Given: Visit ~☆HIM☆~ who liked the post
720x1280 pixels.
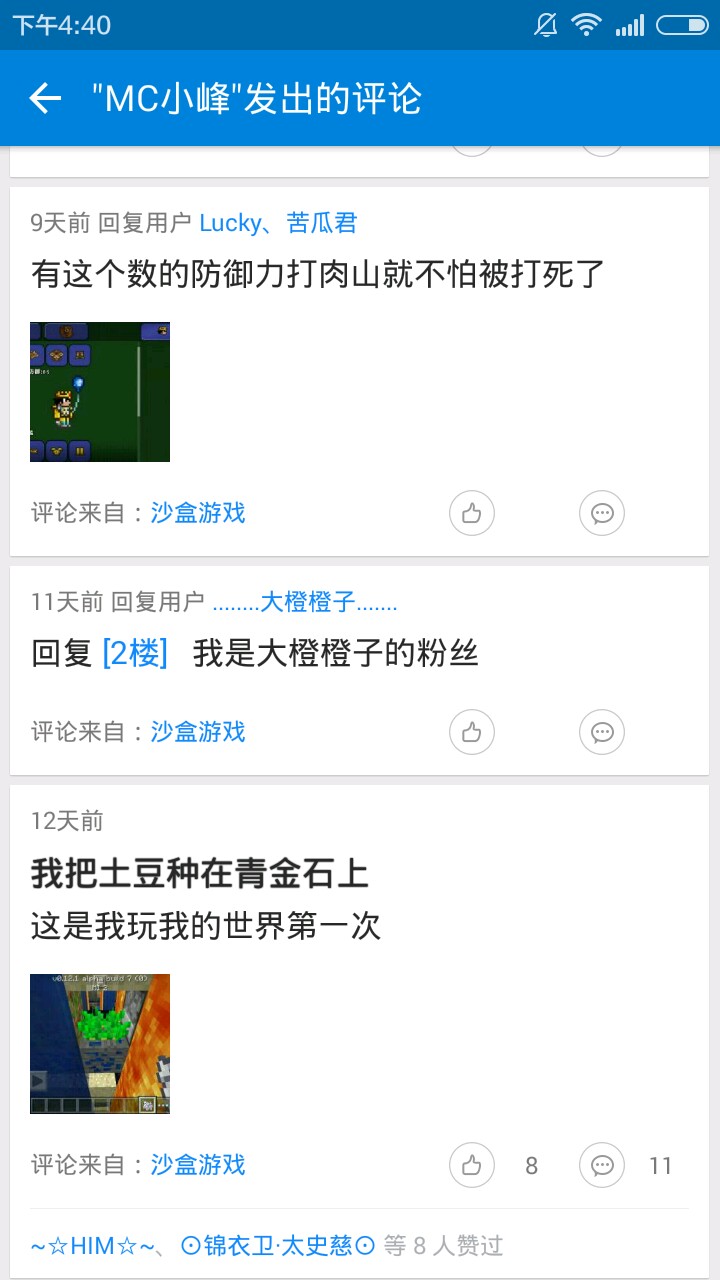Looking at the screenshot, I should [95, 1246].
